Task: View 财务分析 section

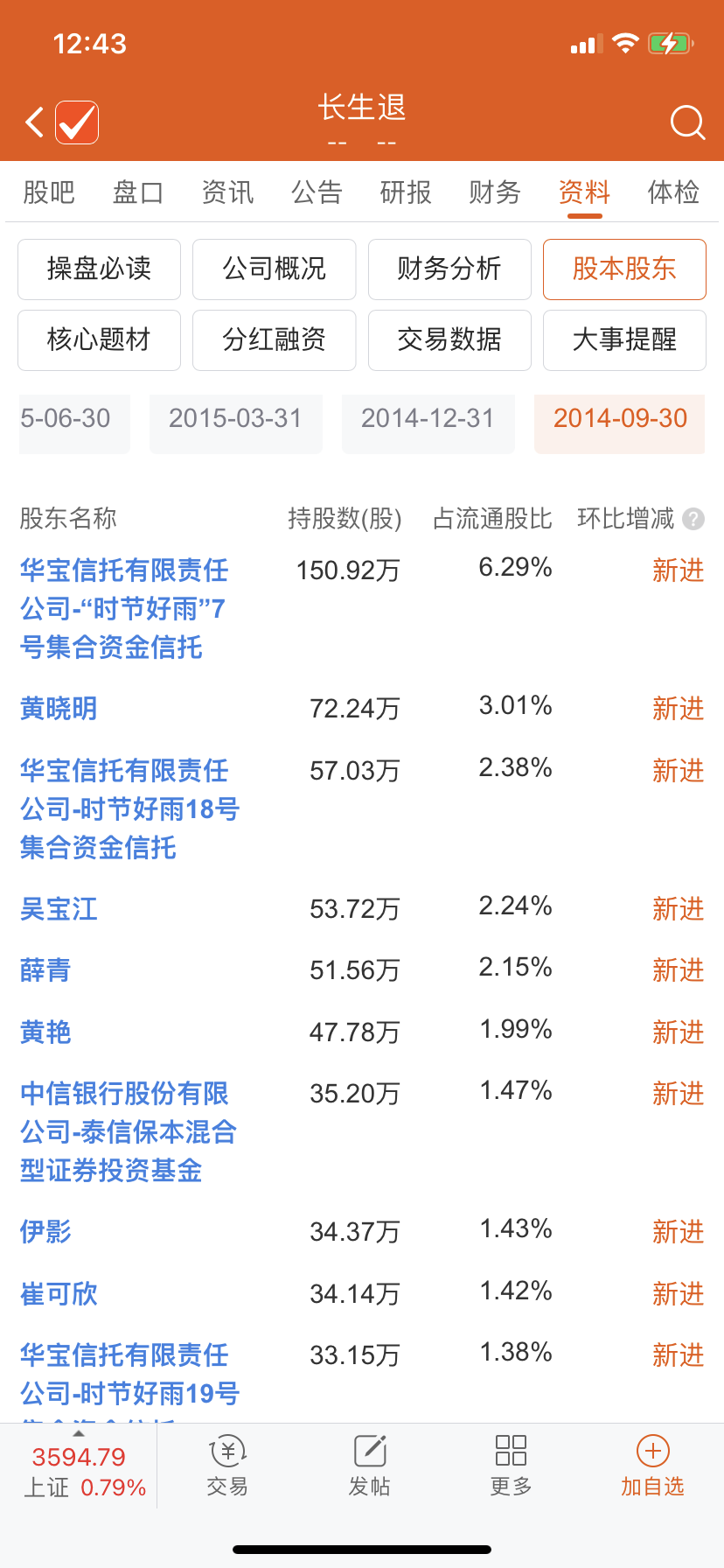Action: tap(449, 269)
